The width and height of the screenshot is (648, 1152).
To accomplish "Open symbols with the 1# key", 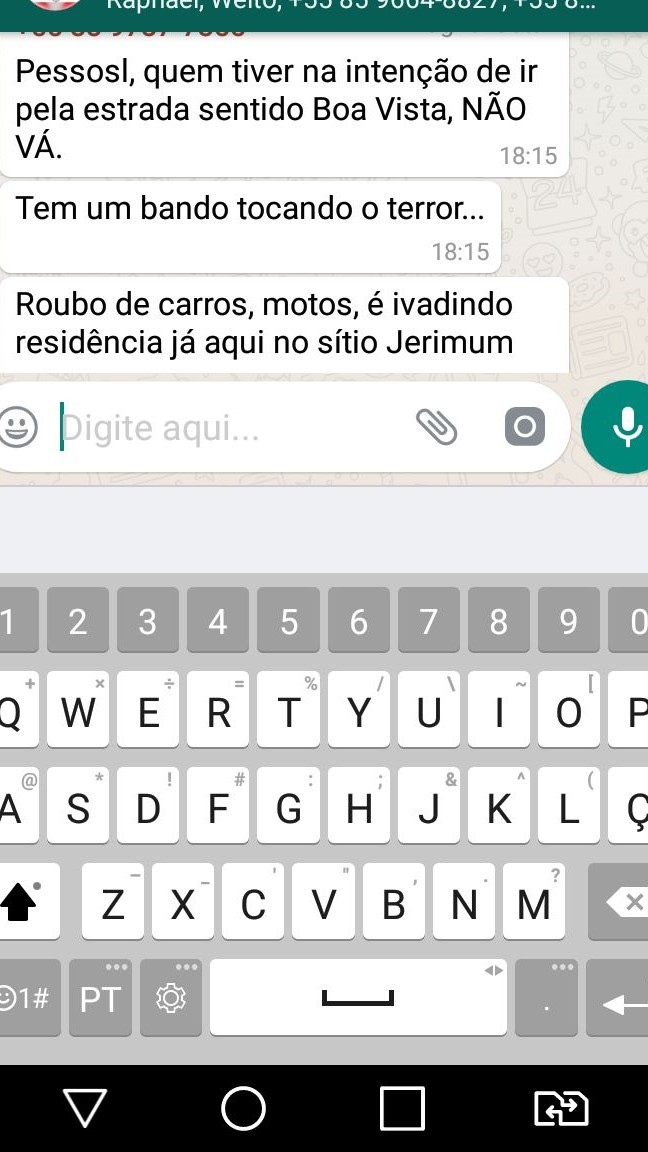I will click(26, 998).
